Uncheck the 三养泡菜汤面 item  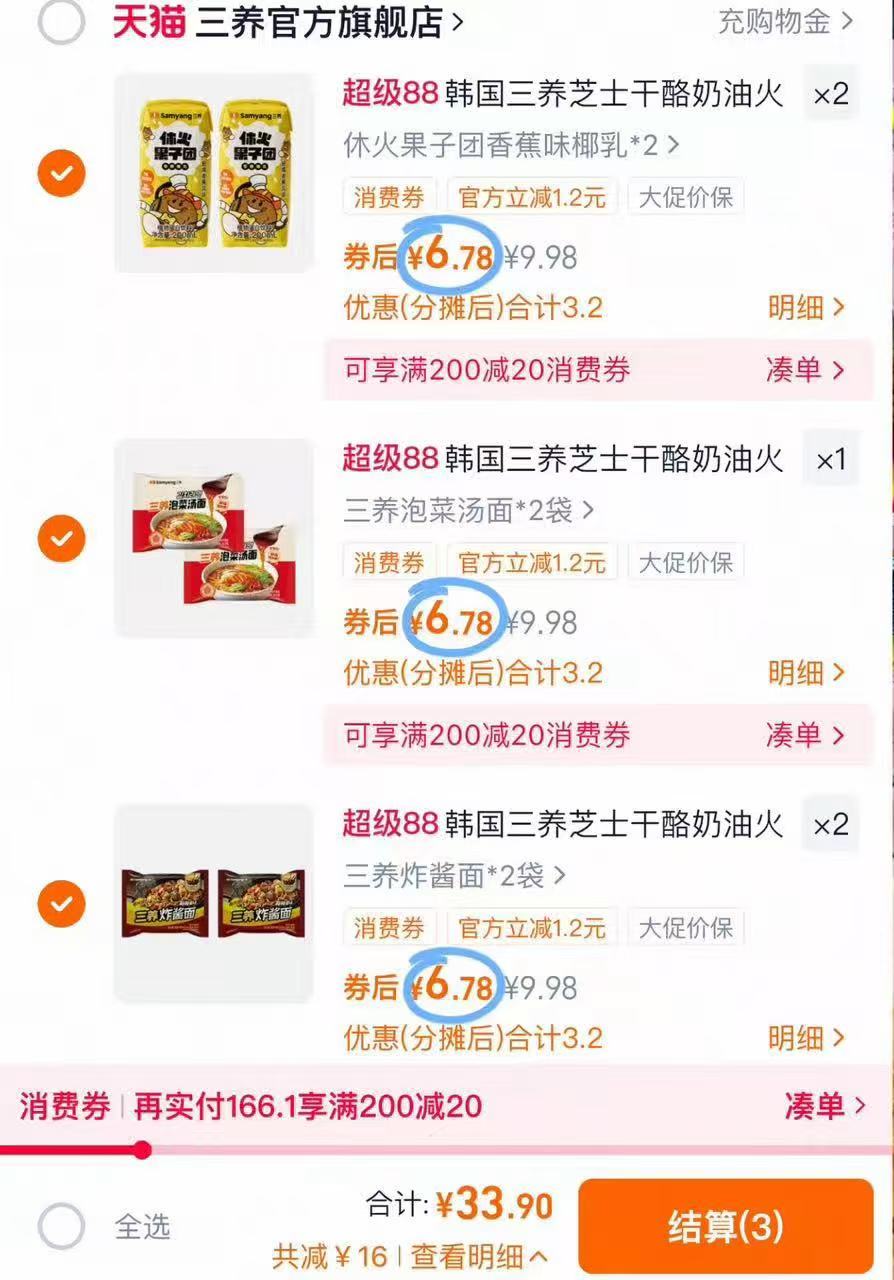point(61,540)
